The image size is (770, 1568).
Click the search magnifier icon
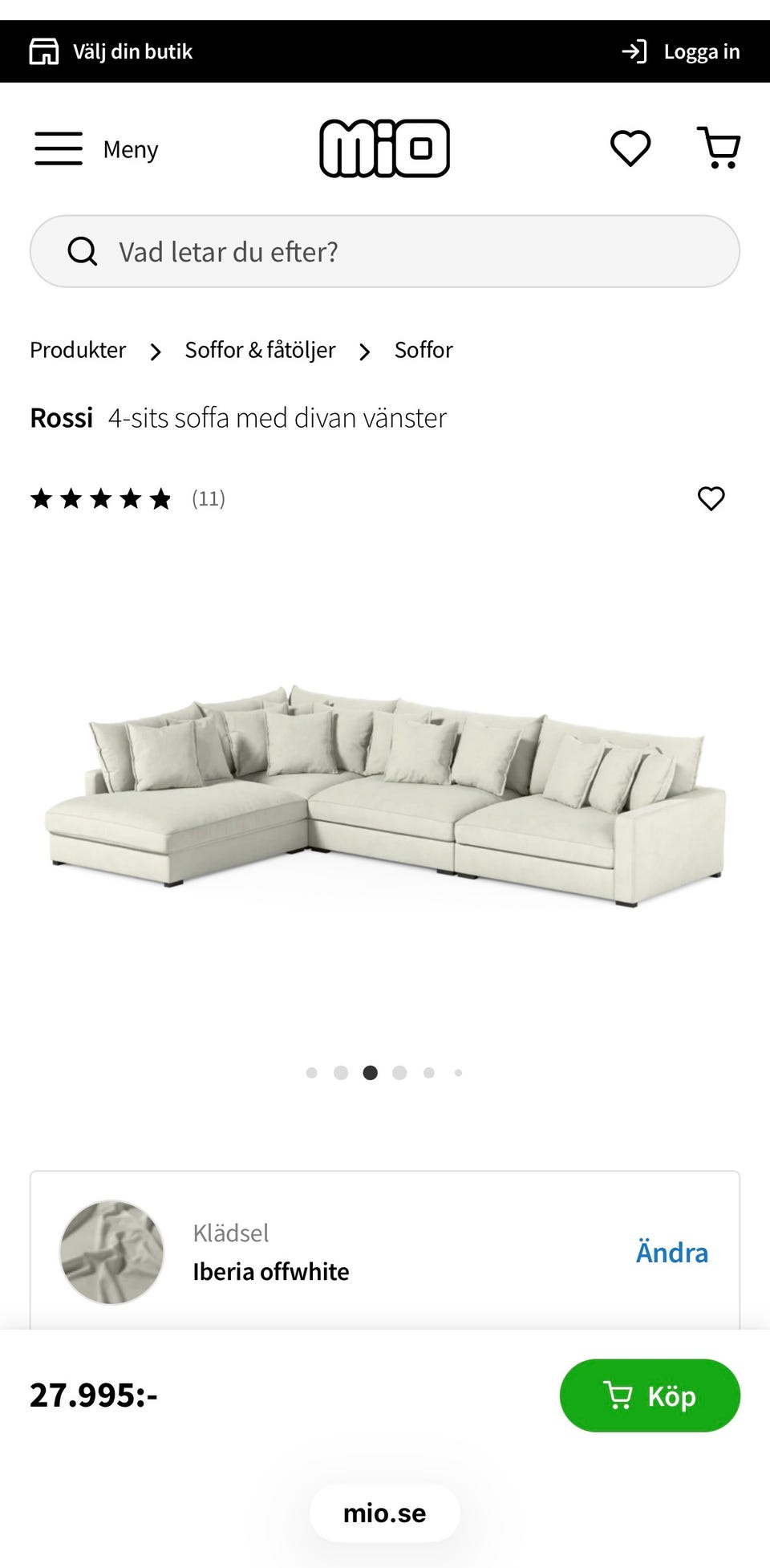83,250
